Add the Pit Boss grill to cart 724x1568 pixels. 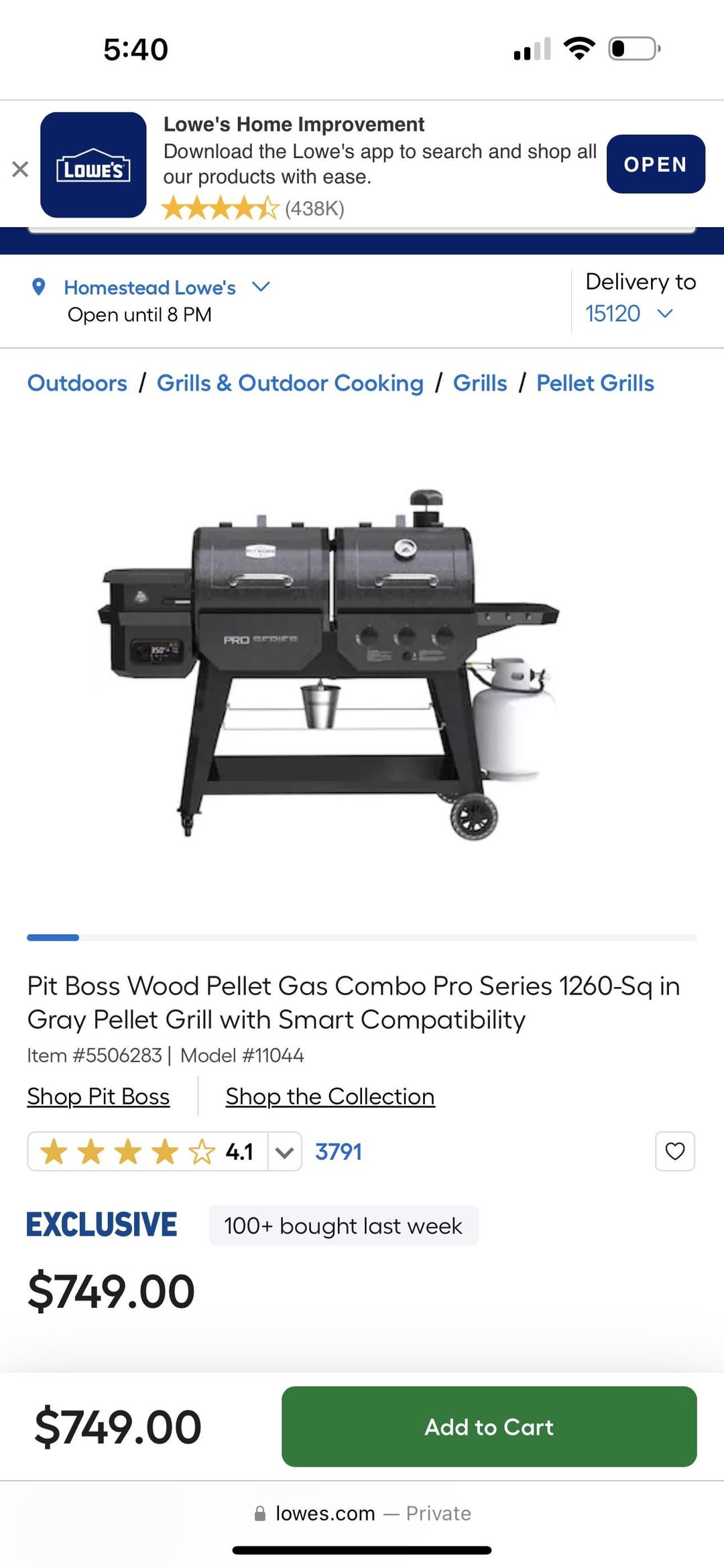point(489,1427)
